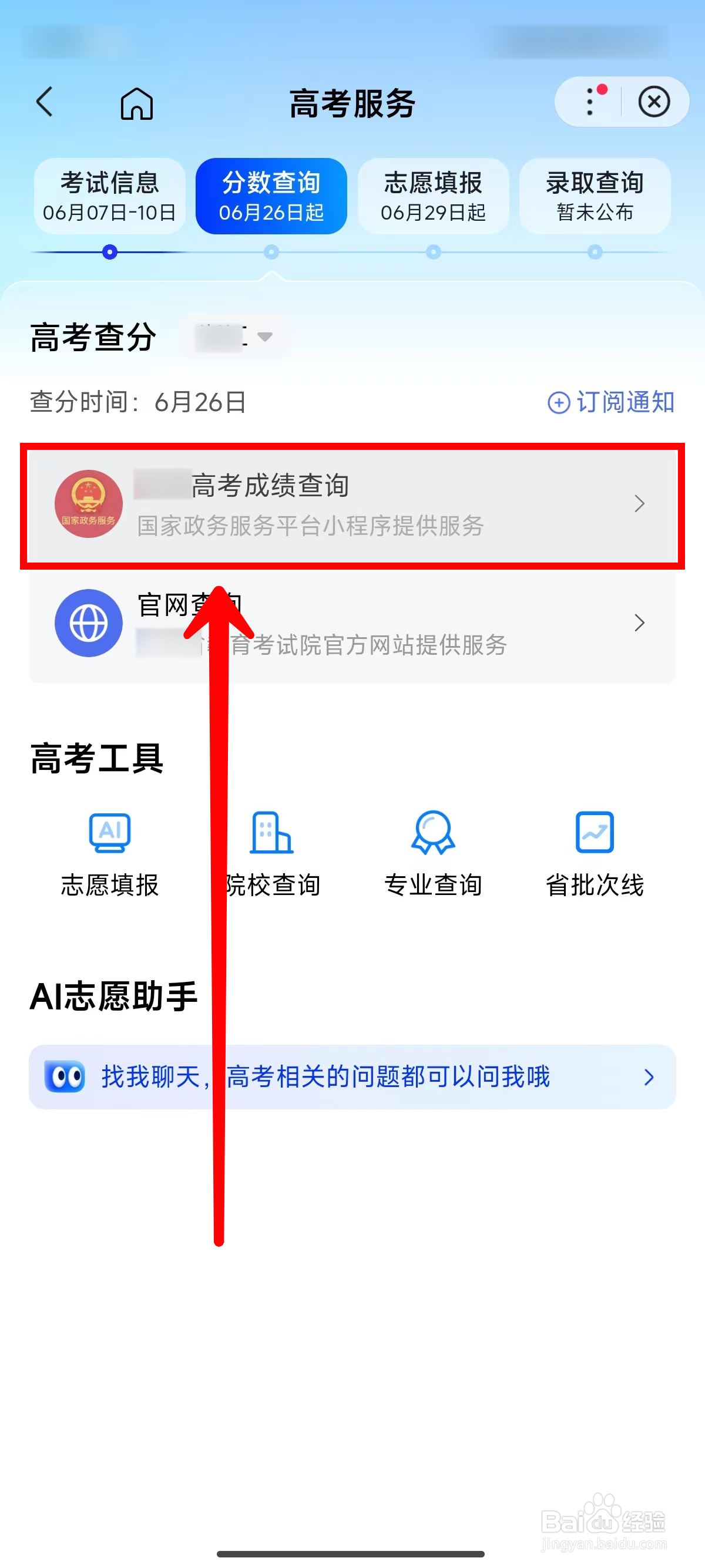Tap the 国家政务服务 red emblem icon
705x1568 pixels.
pos(88,503)
